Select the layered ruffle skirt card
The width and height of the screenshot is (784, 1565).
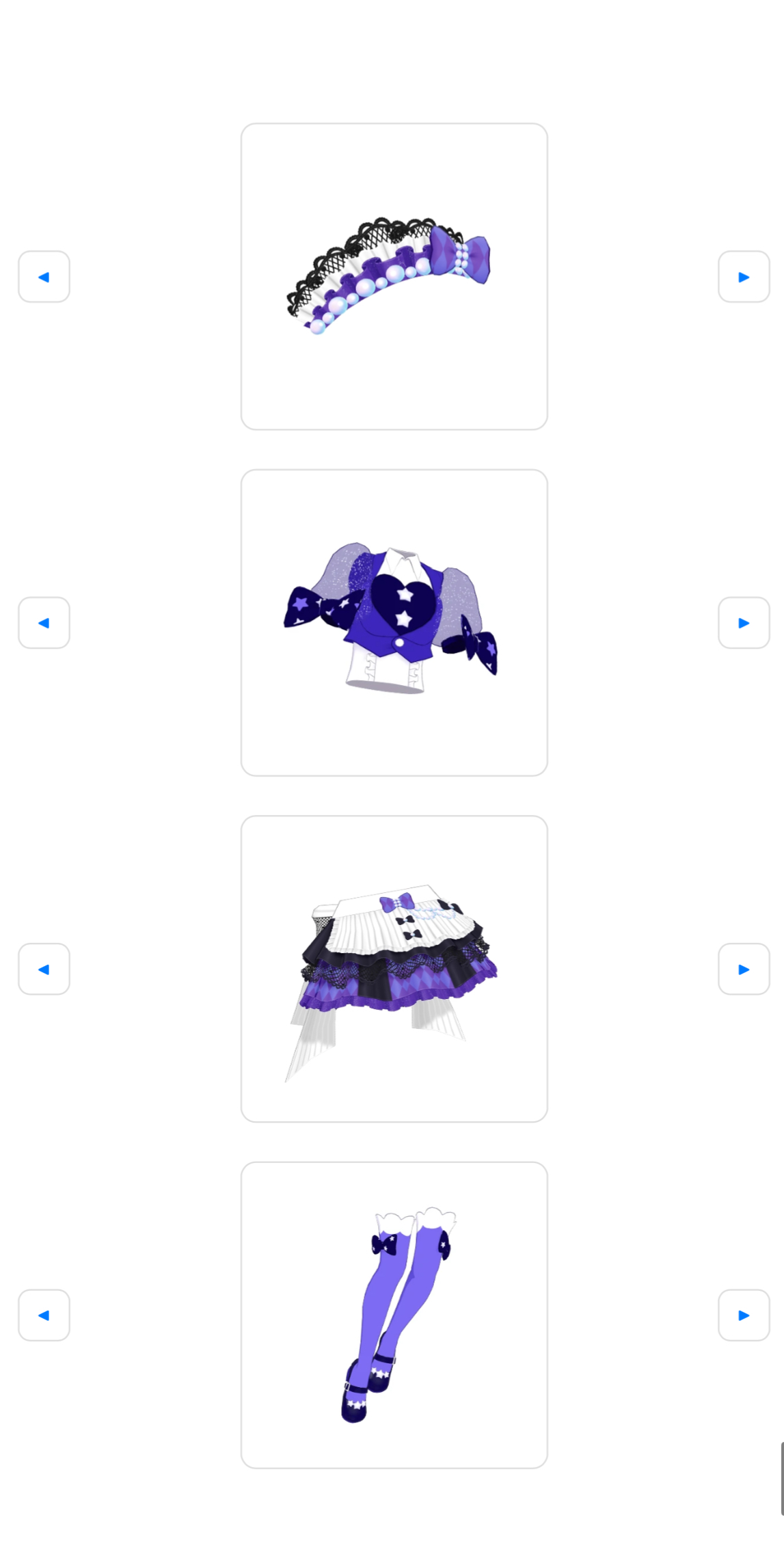tap(394, 969)
